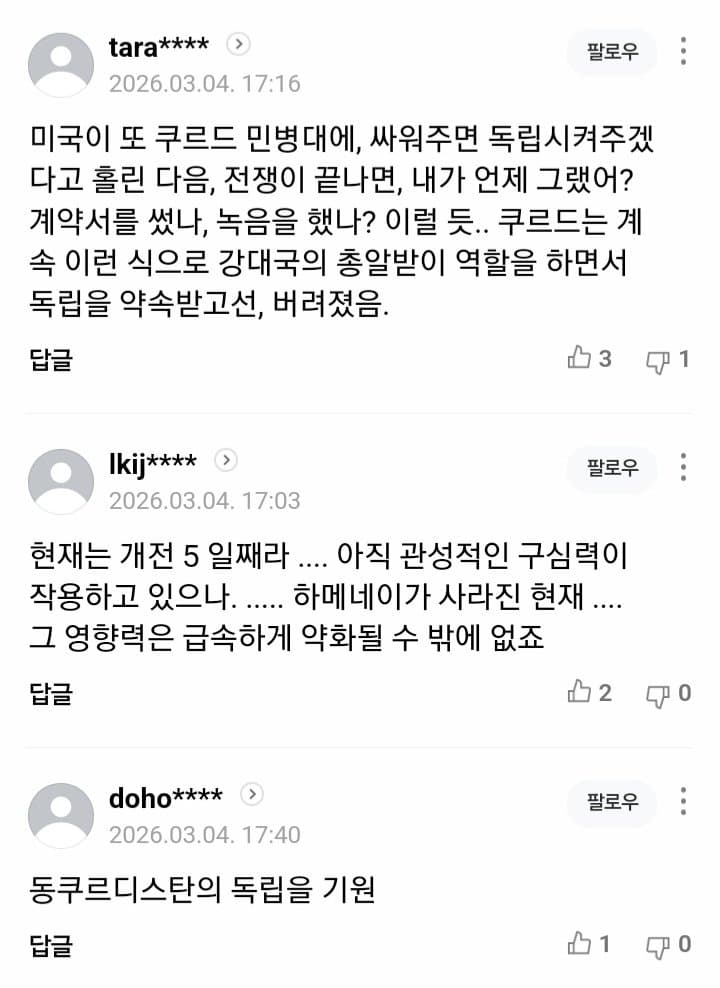The width and height of the screenshot is (720, 988).
Task: Open overflow menu on tara**** comment
Action: point(684,51)
